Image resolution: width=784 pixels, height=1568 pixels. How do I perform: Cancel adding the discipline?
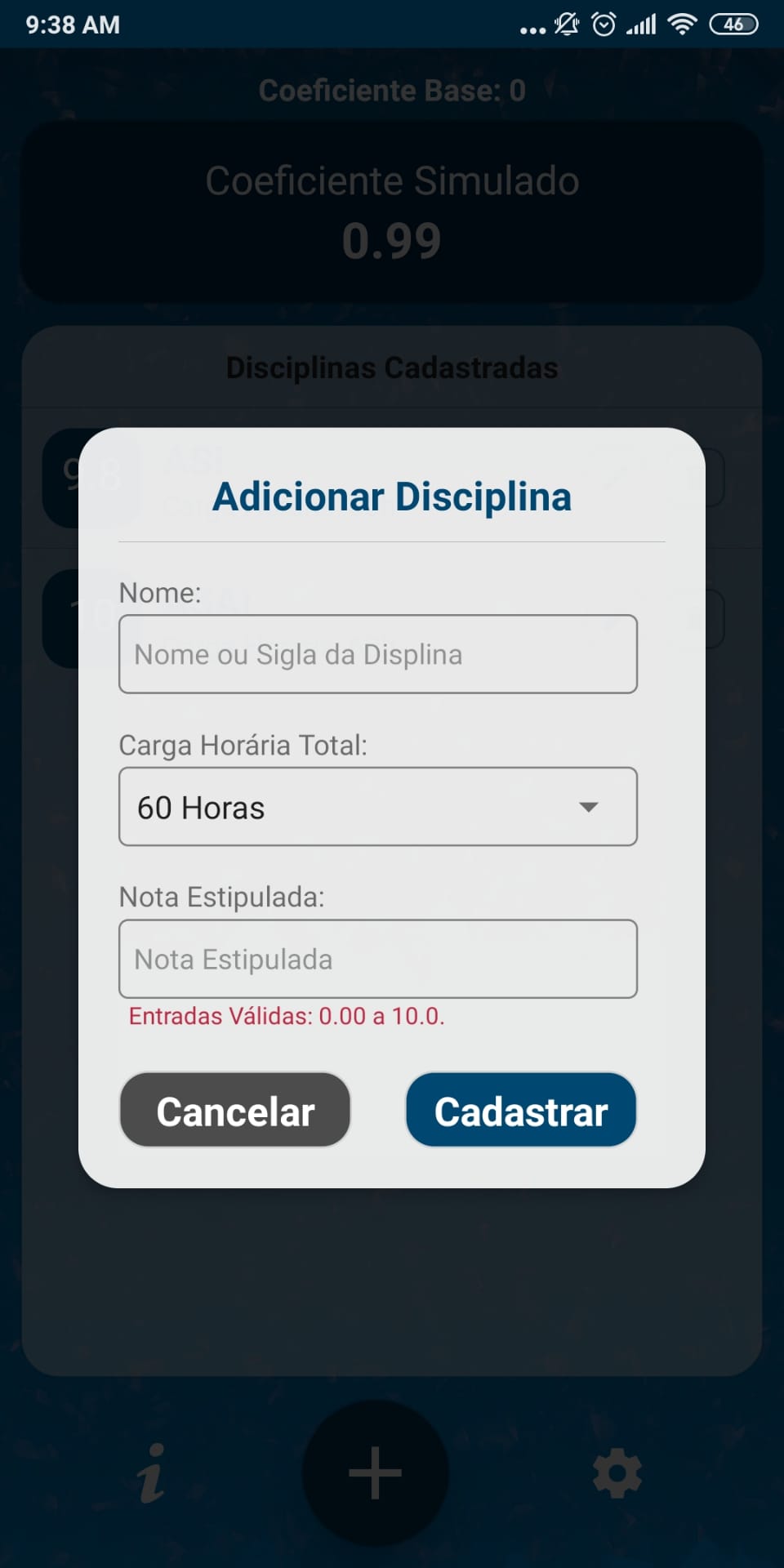pyautogui.click(x=235, y=1111)
